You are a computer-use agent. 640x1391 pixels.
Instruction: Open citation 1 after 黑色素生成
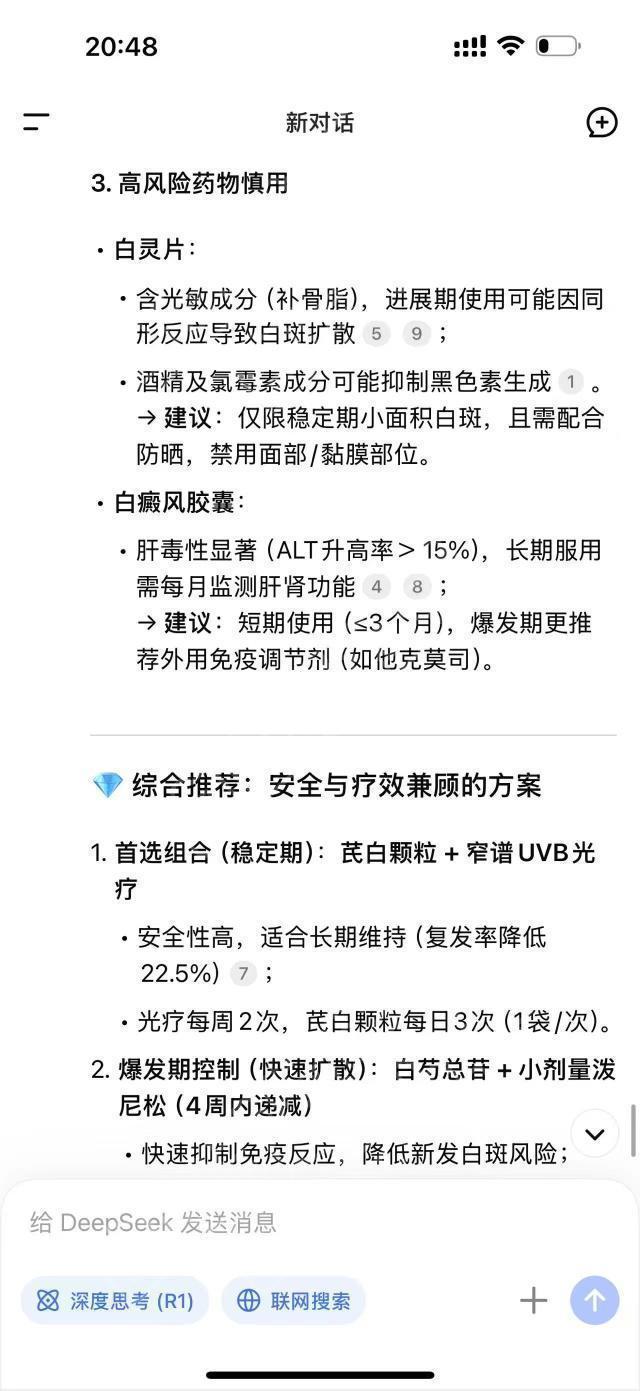[x=571, y=381]
